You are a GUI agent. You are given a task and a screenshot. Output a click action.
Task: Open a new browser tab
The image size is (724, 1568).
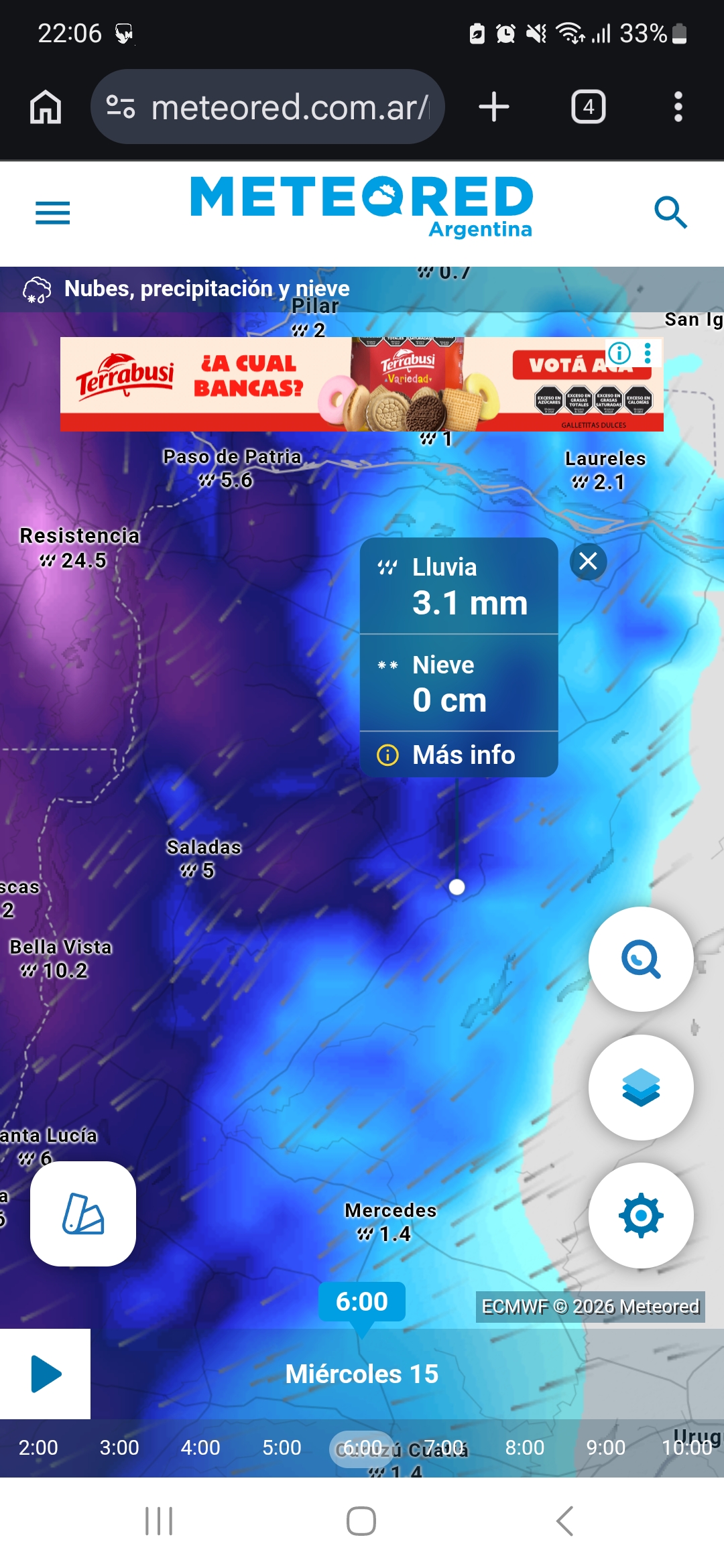click(494, 107)
